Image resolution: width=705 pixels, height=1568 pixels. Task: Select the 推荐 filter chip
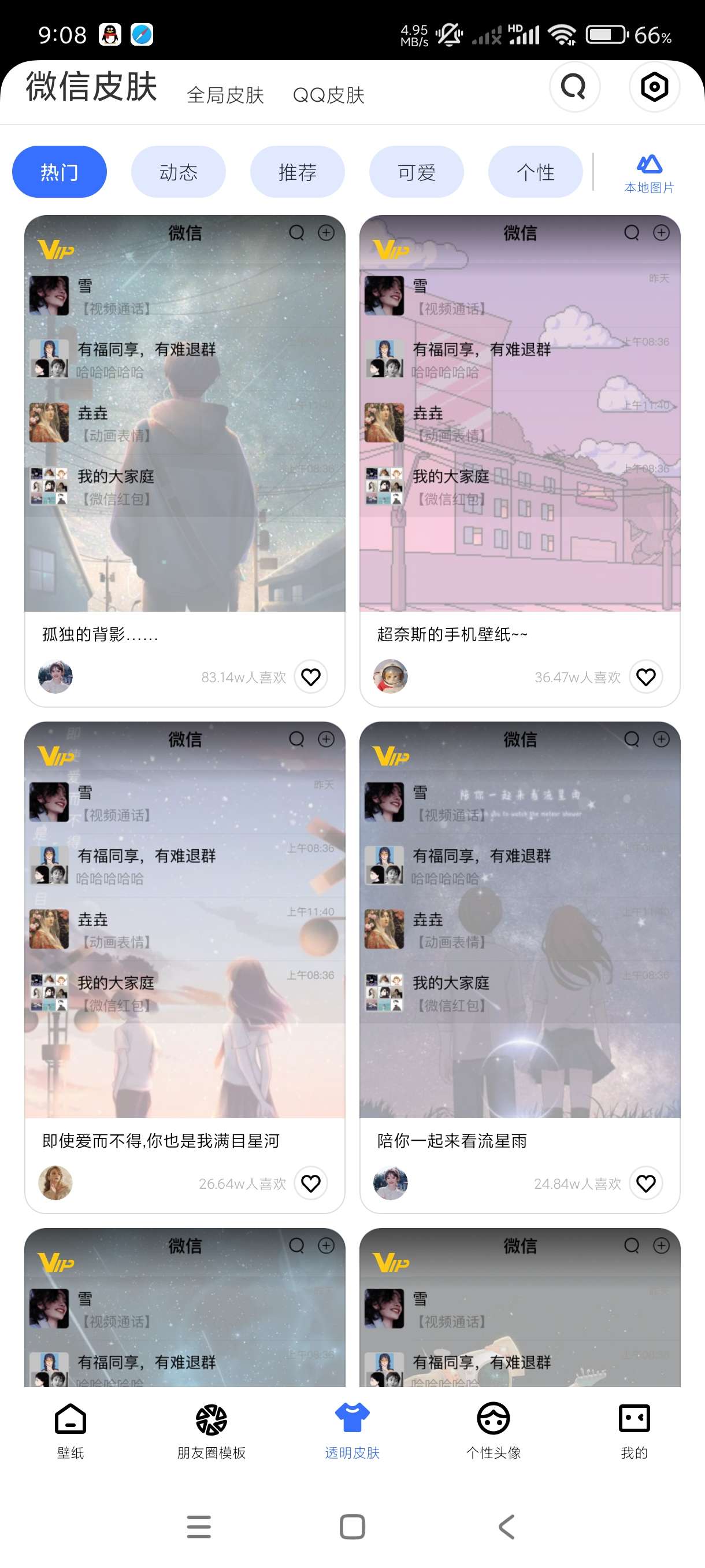click(298, 172)
